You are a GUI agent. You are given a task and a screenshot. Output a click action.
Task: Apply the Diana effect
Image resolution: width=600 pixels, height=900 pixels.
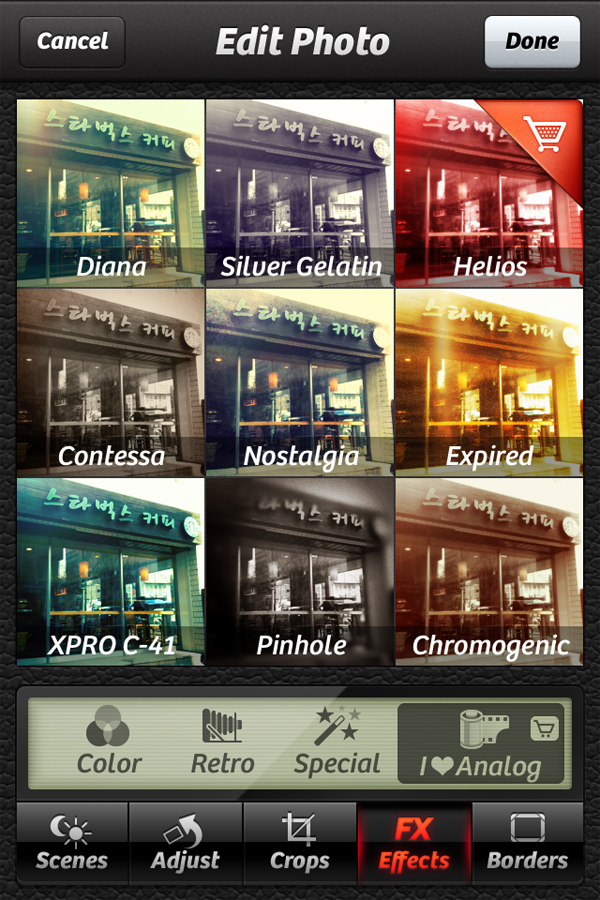(x=110, y=192)
